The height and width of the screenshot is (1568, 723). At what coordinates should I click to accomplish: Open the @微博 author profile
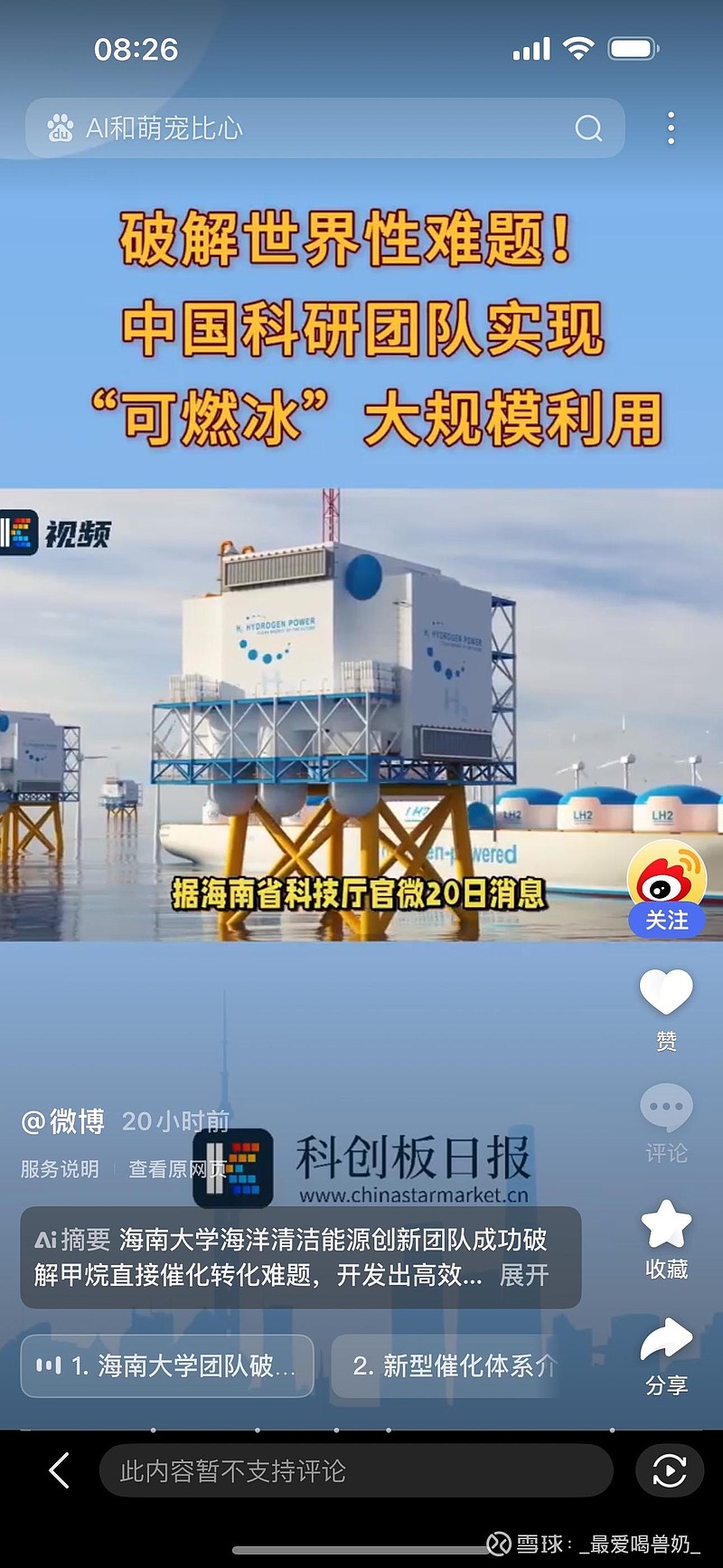[x=63, y=1121]
